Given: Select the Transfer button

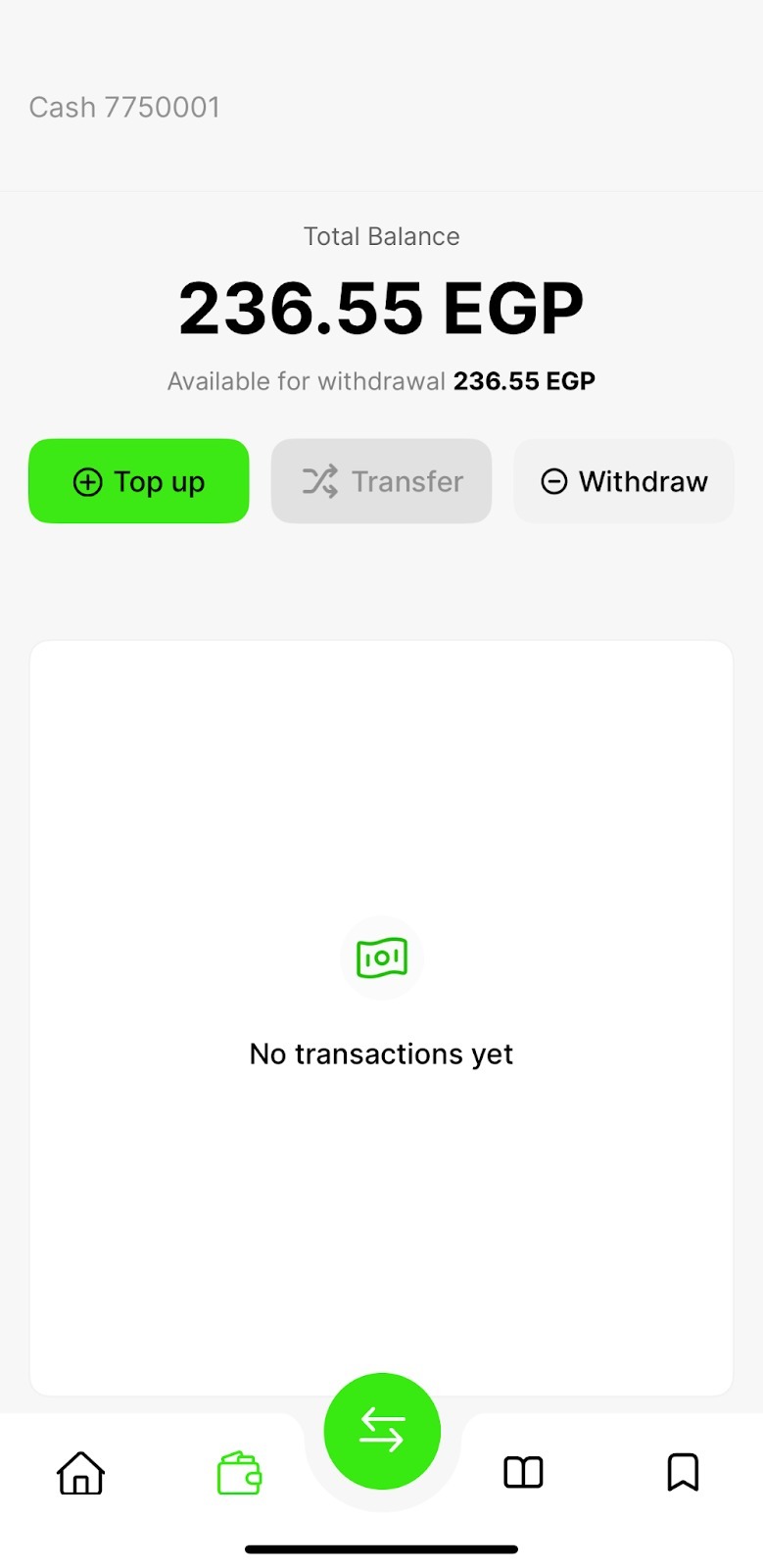Looking at the screenshot, I should 381,481.
